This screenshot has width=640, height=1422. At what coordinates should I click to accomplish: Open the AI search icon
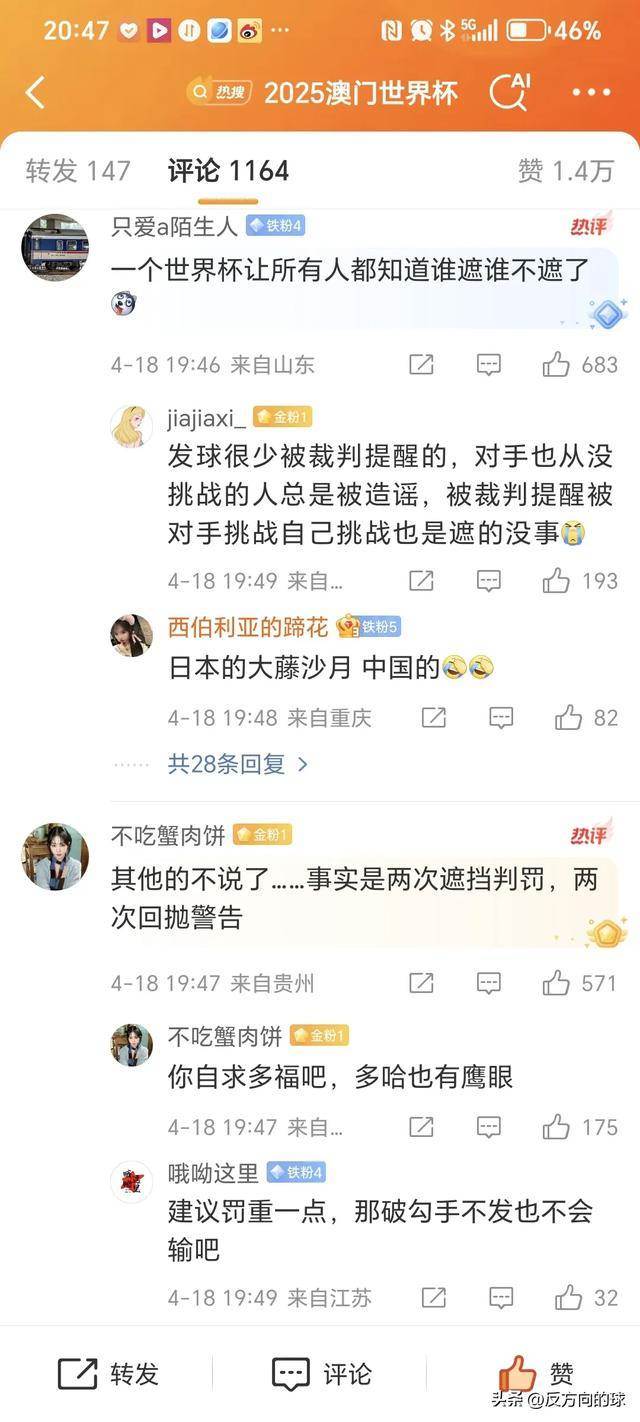click(509, 91)
